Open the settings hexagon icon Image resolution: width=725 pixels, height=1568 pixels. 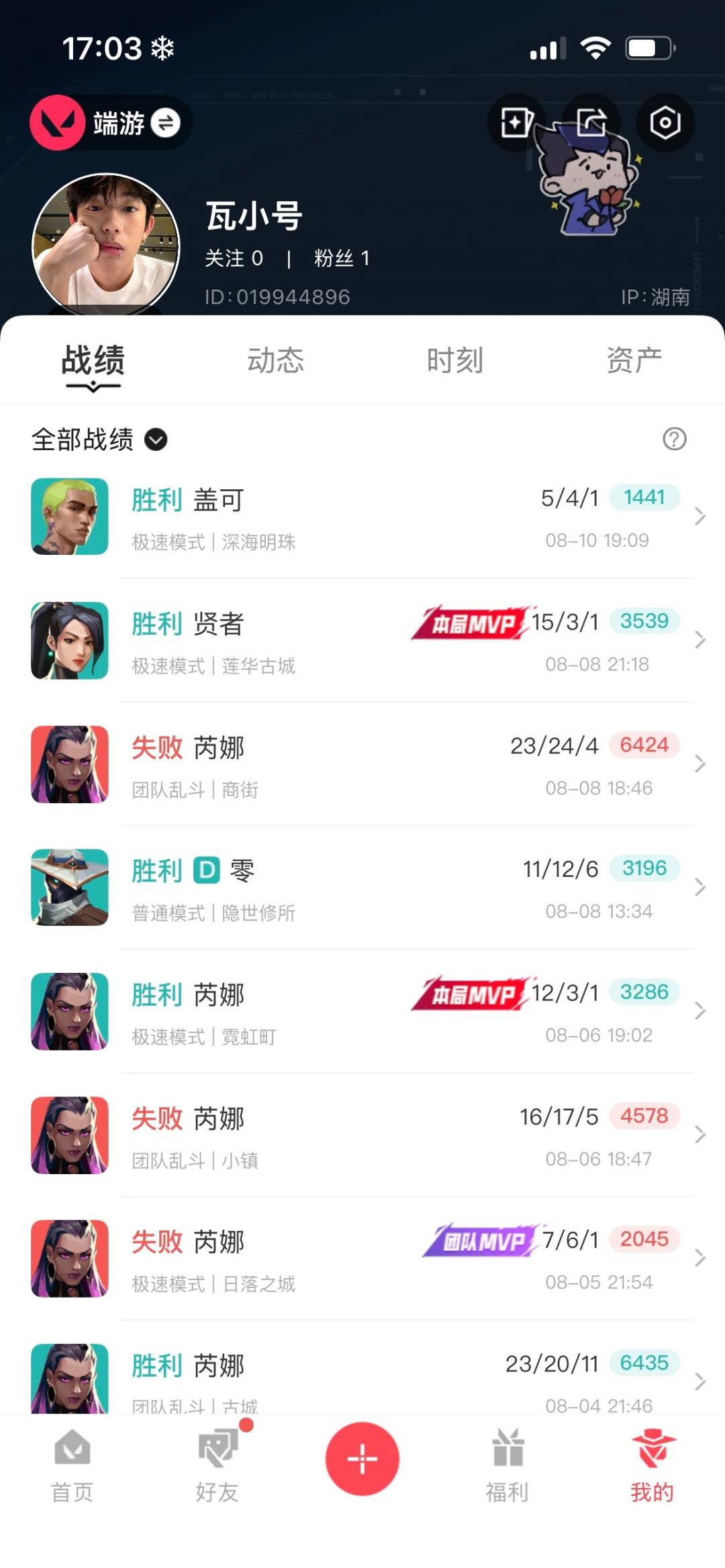tap(665, 123)
